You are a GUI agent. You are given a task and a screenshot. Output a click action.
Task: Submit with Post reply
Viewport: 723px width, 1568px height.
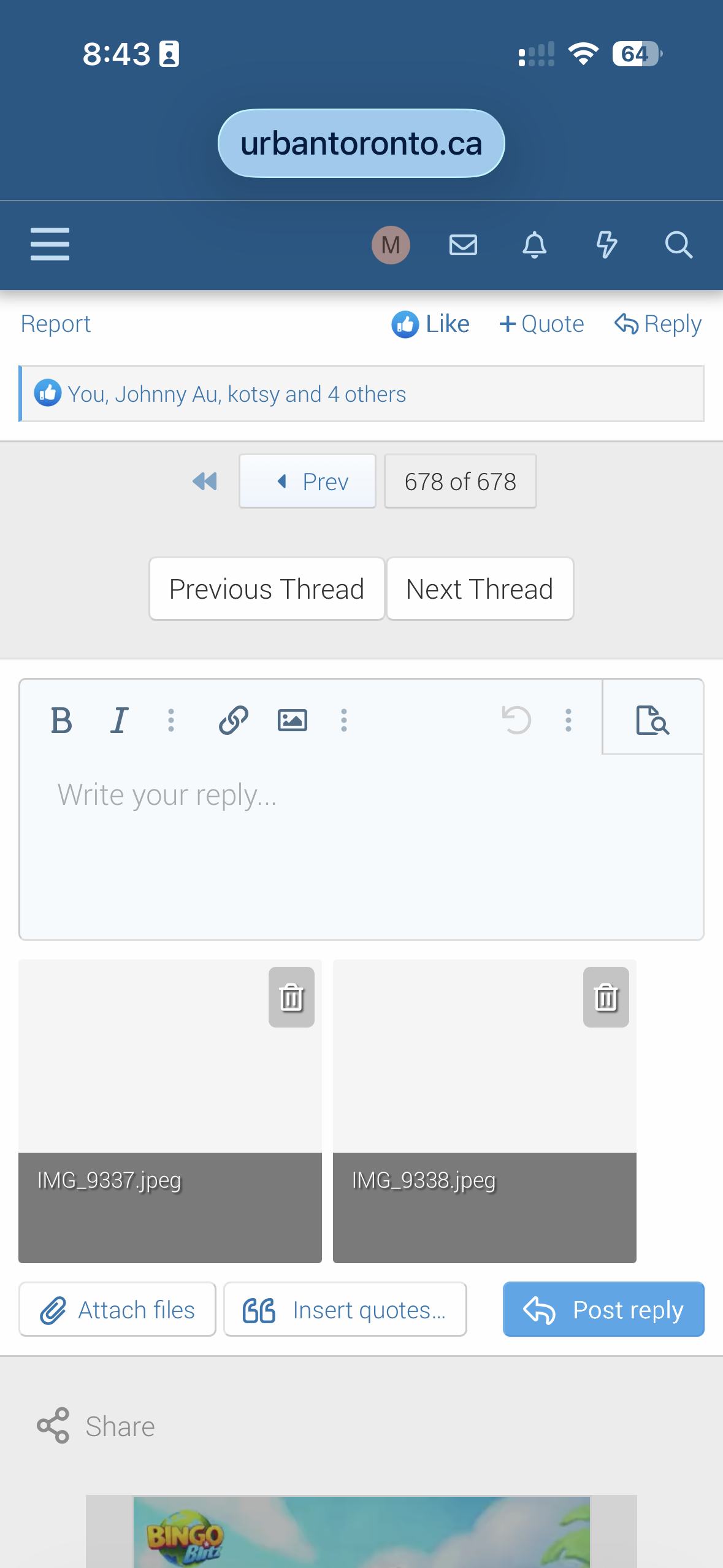(x=603, y=1310)
